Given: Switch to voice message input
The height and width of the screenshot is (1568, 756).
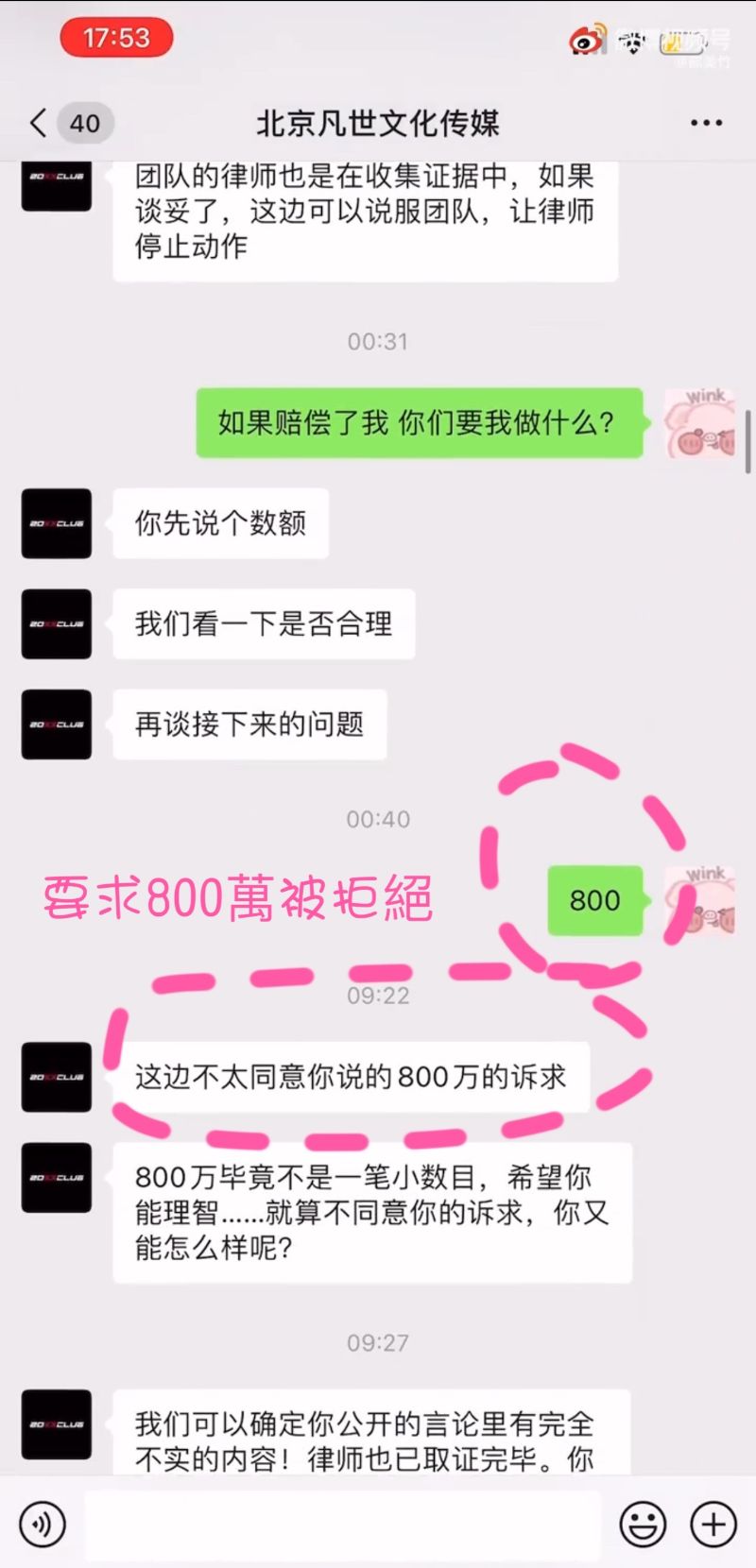Looking at the screenshot, I should [x=43, y=1524].
